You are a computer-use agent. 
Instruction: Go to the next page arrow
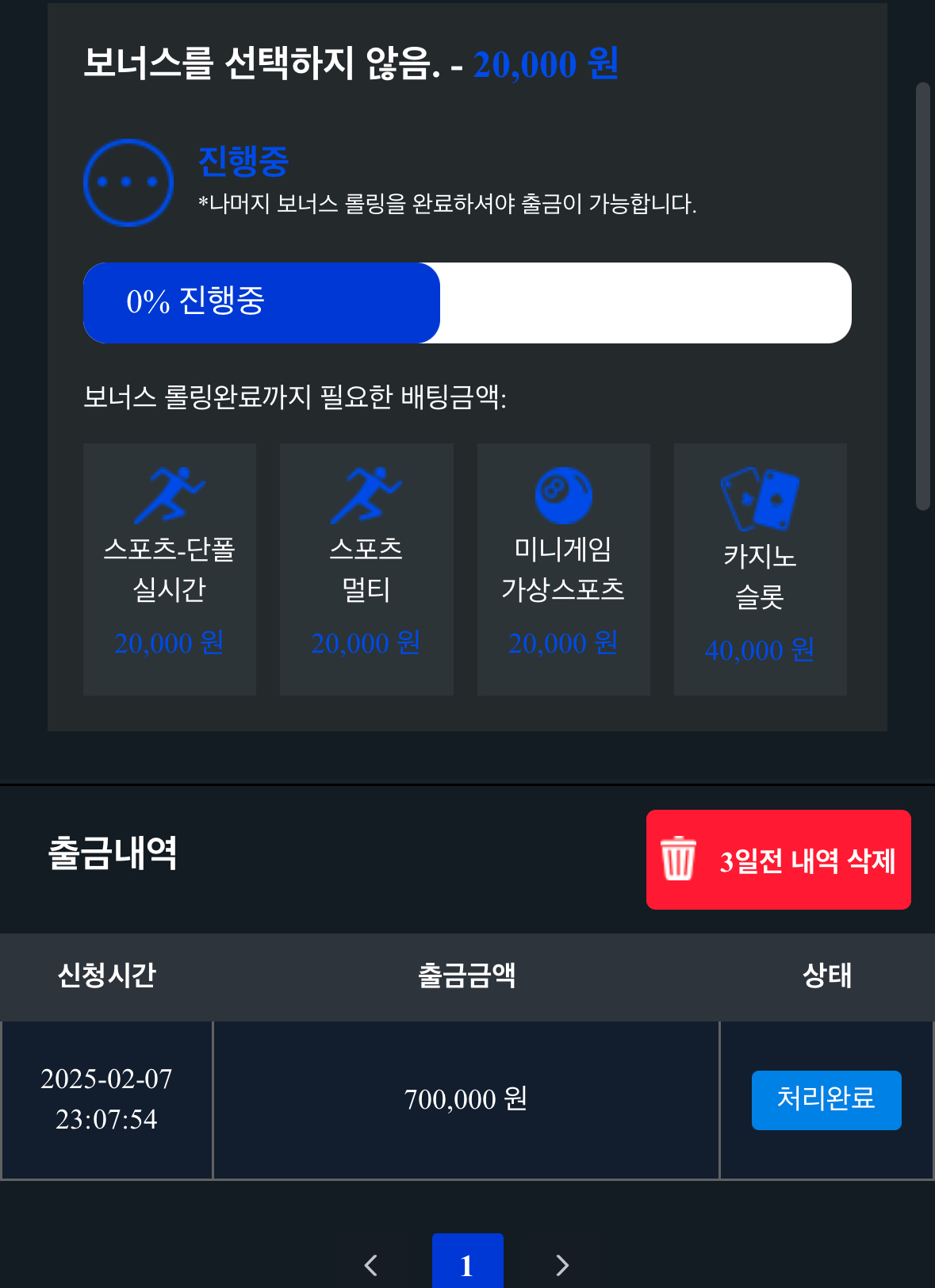click(562, 1264)
